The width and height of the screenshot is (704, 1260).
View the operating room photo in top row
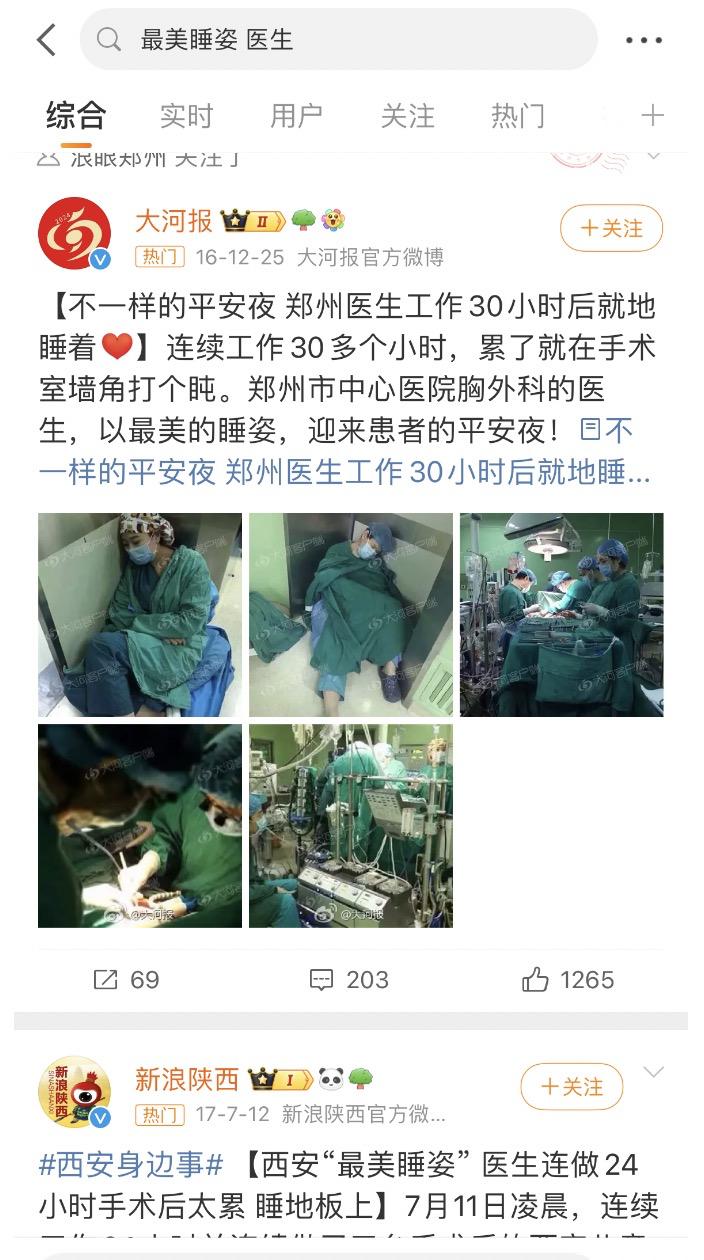pyautogui.click(x=561, y=615)
